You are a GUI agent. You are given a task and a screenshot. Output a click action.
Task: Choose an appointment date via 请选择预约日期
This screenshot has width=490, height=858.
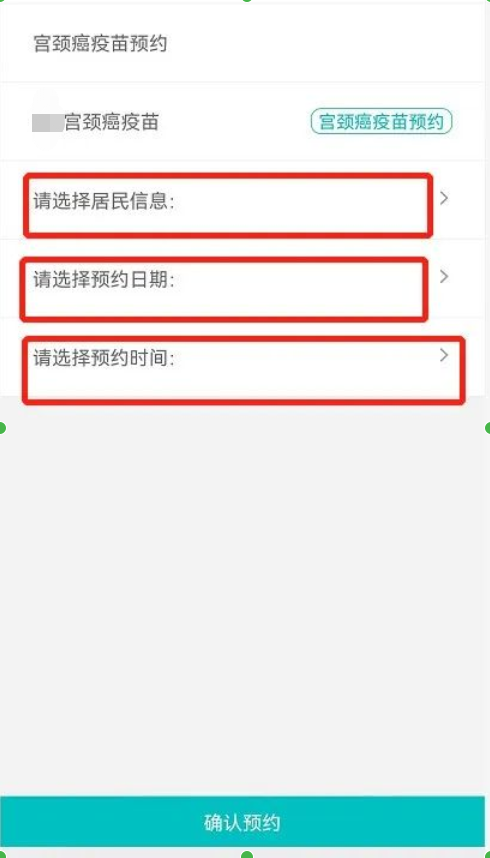click(x=243, y=278)
